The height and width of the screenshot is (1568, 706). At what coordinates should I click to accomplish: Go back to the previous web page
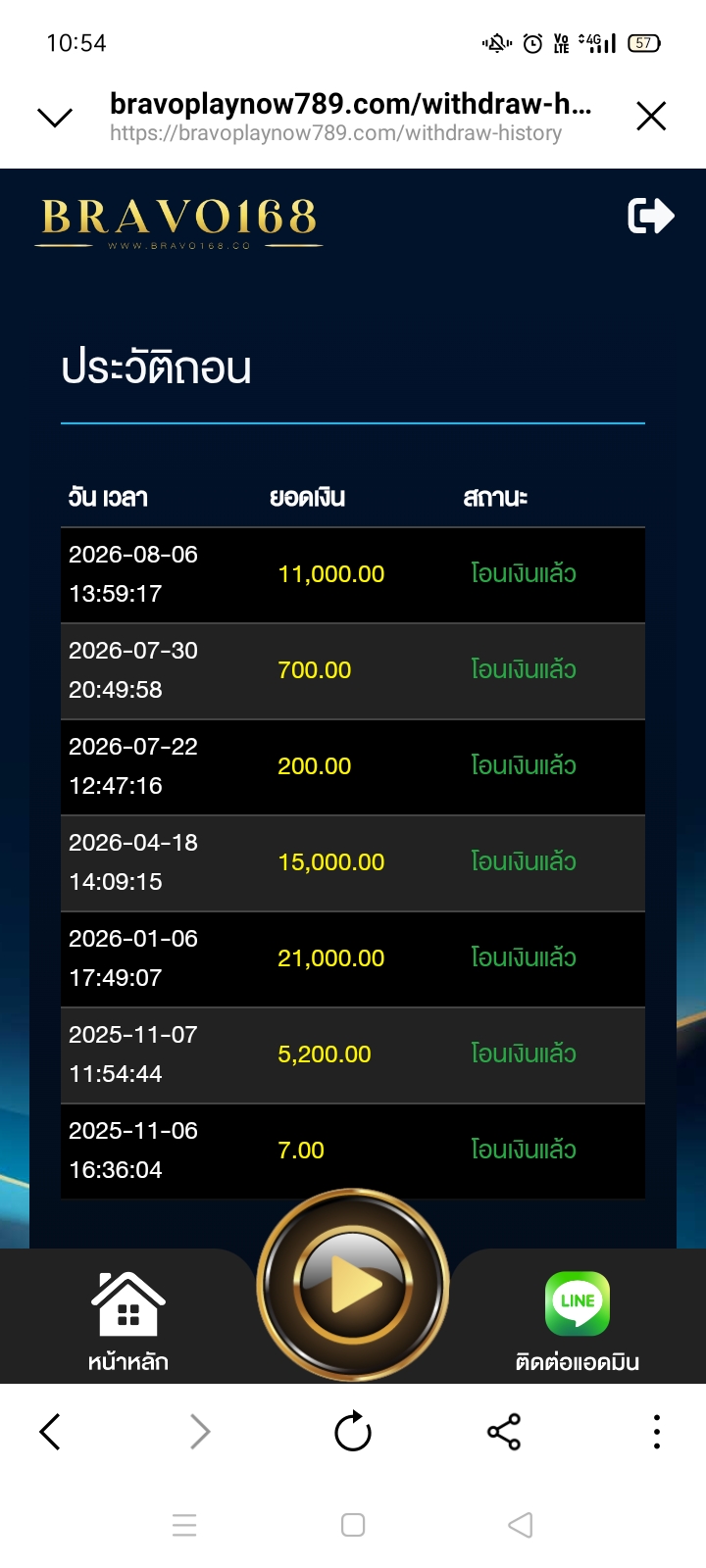(50, 1432)
